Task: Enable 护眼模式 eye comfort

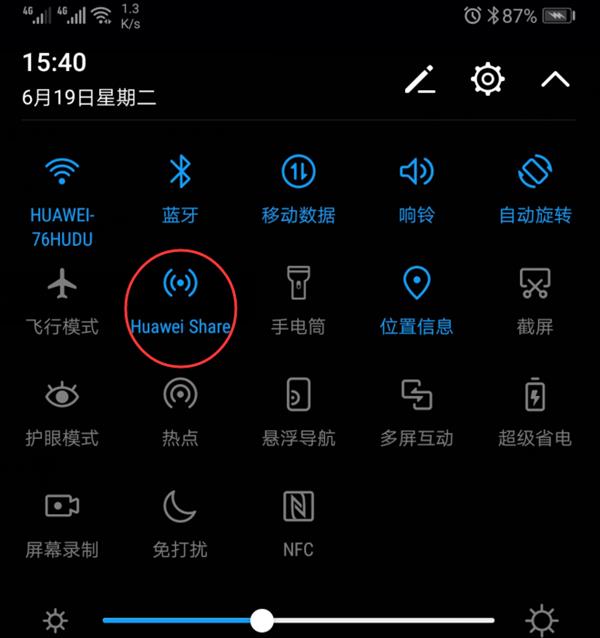Action: [x=62, y=396]
